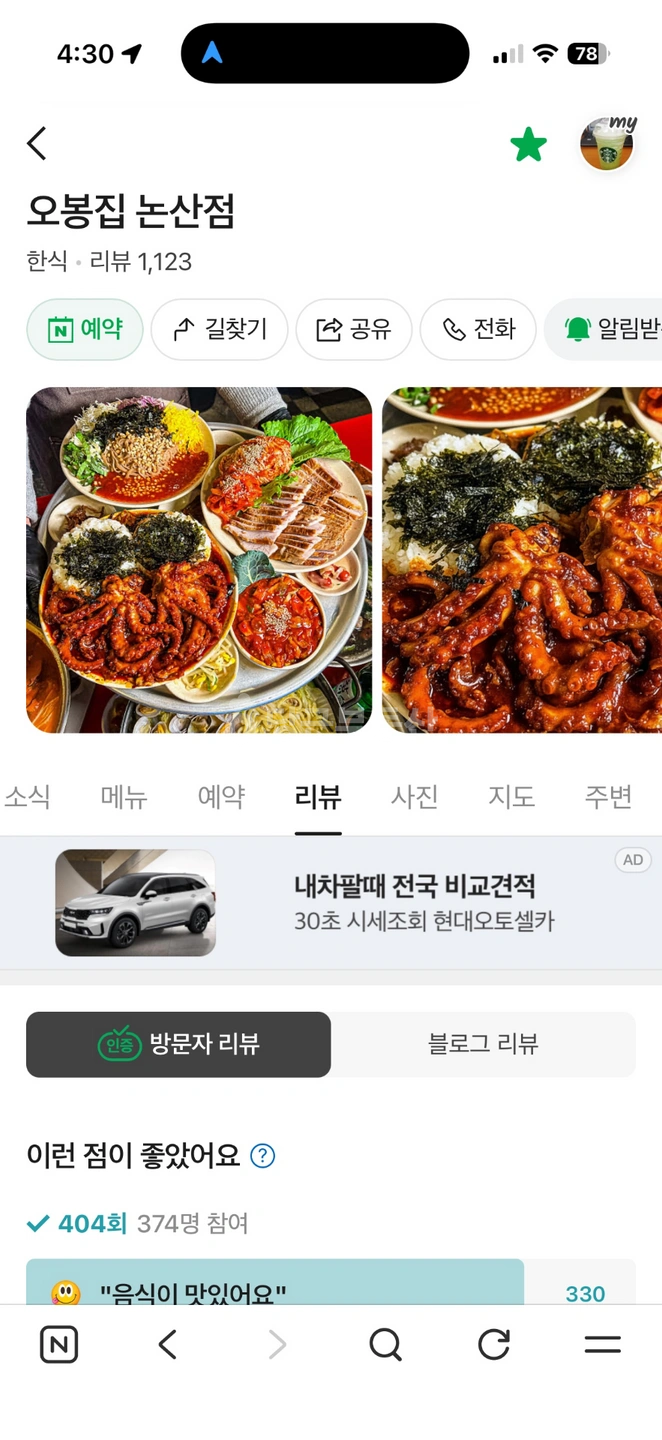This screenshot has width=662, height=1440.
Task: Switch to the 사진 tab
Action: (x=415, y=797)
